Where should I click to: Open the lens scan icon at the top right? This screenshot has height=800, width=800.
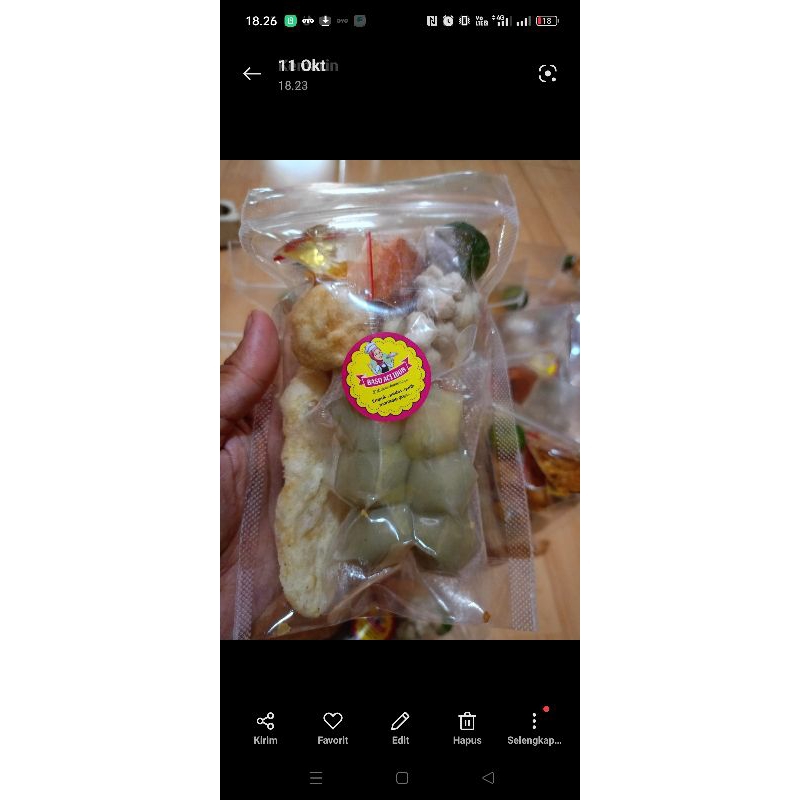point(547,73)
